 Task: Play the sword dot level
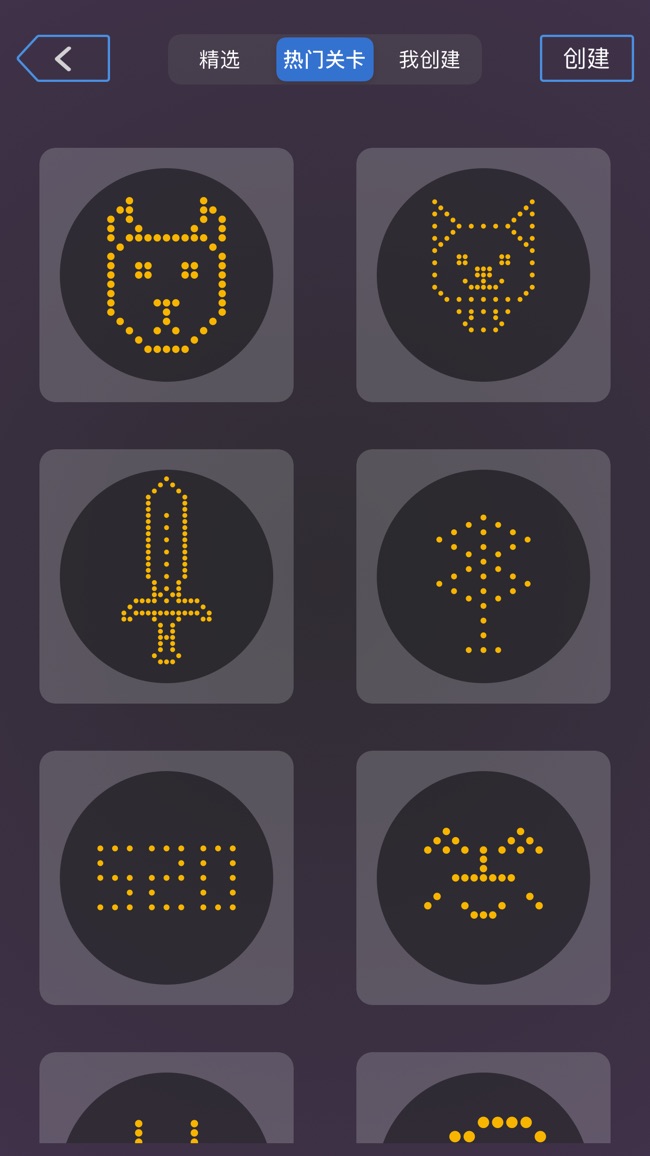[x=166, y=576]
